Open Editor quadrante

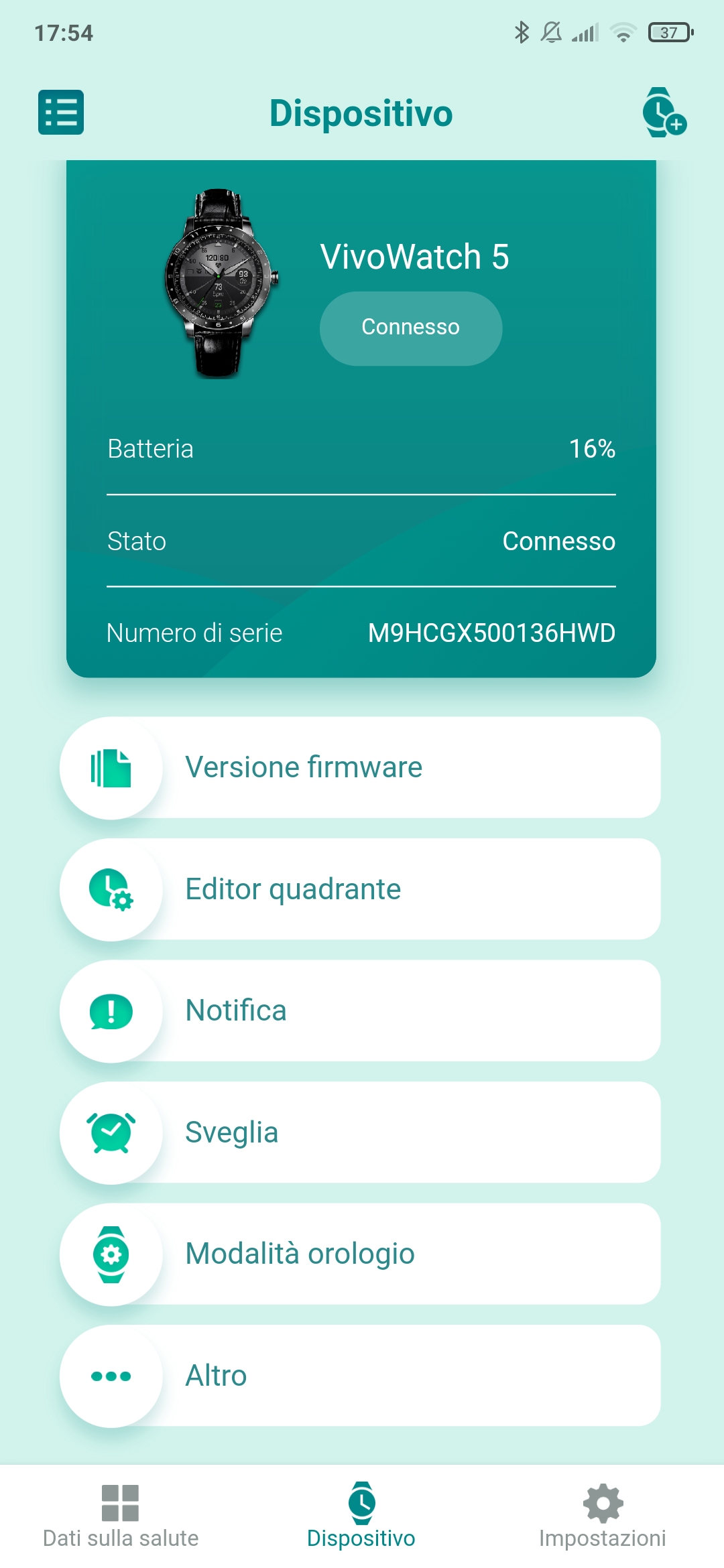click(361, 889)
